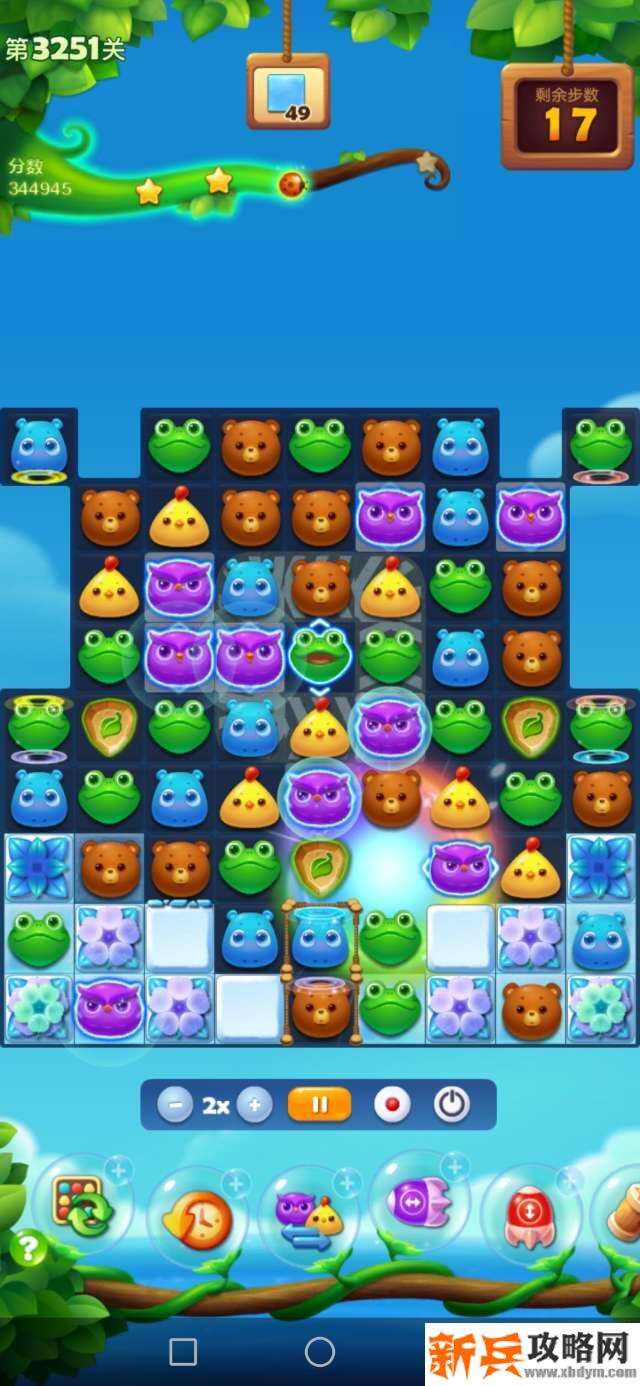
Task: Start recording with the red dot button
Action: [392, 1105]
